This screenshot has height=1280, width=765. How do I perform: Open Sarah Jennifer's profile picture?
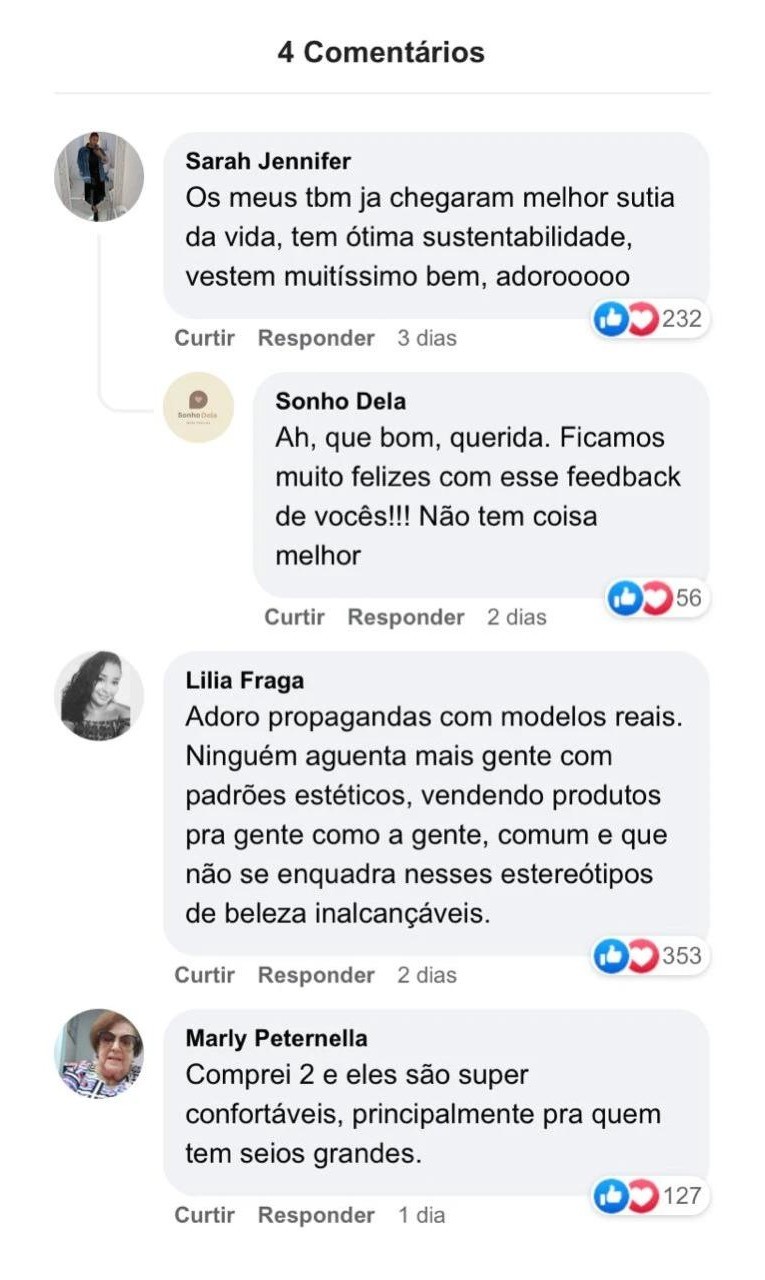98,176
